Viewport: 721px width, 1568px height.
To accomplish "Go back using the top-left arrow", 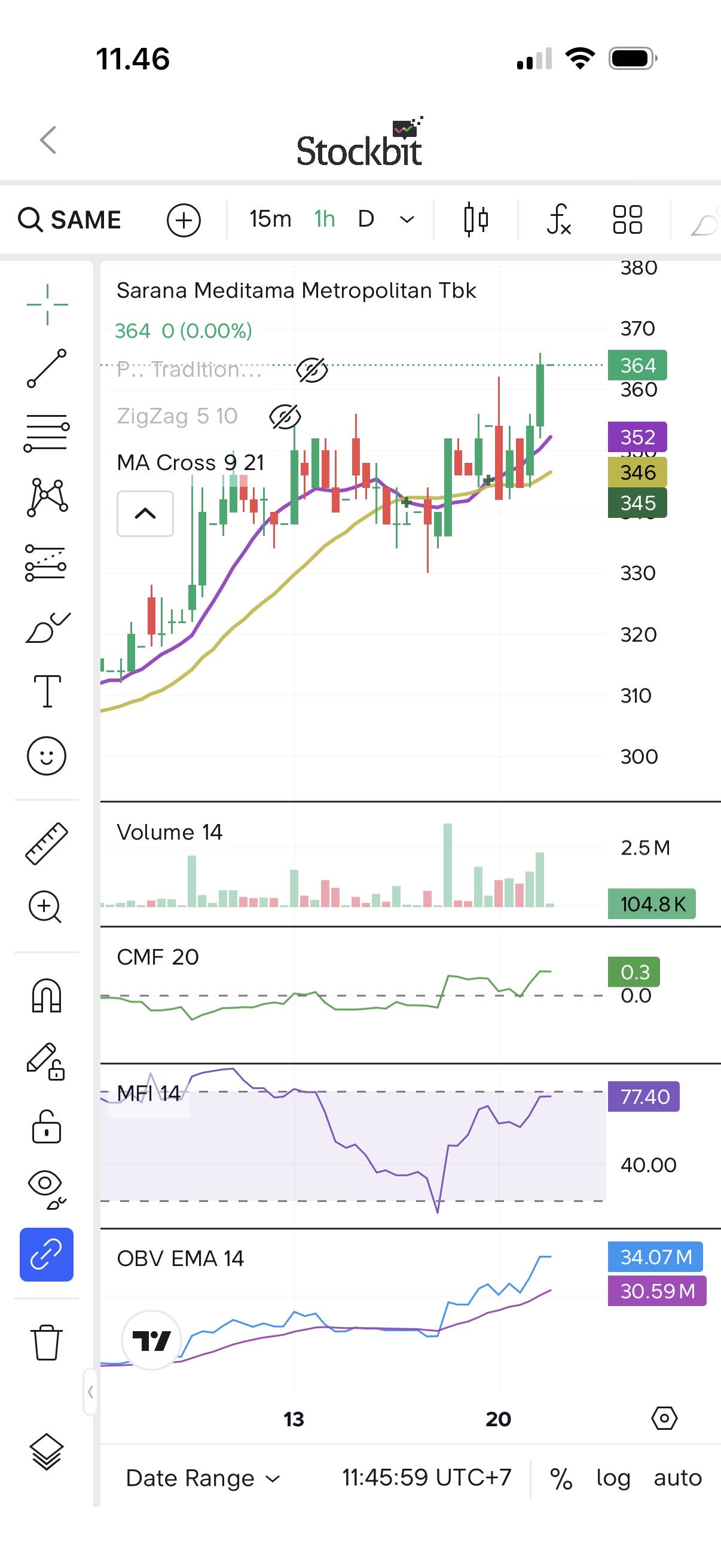I will click(48, 140).
